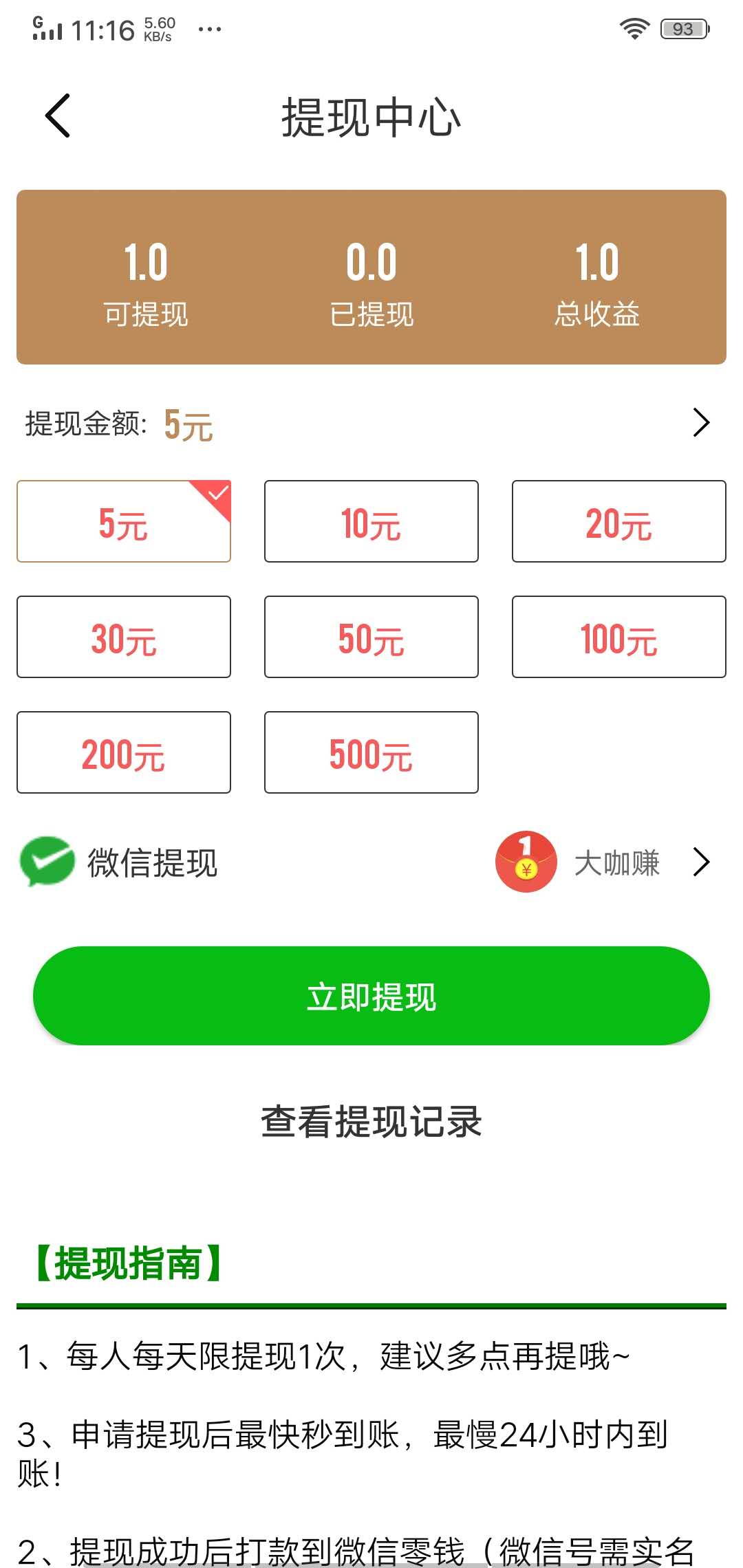Screen dimensions: 743x1568
Task: Select the 500元 withdrawal amount
Action: tap(370, 752)
